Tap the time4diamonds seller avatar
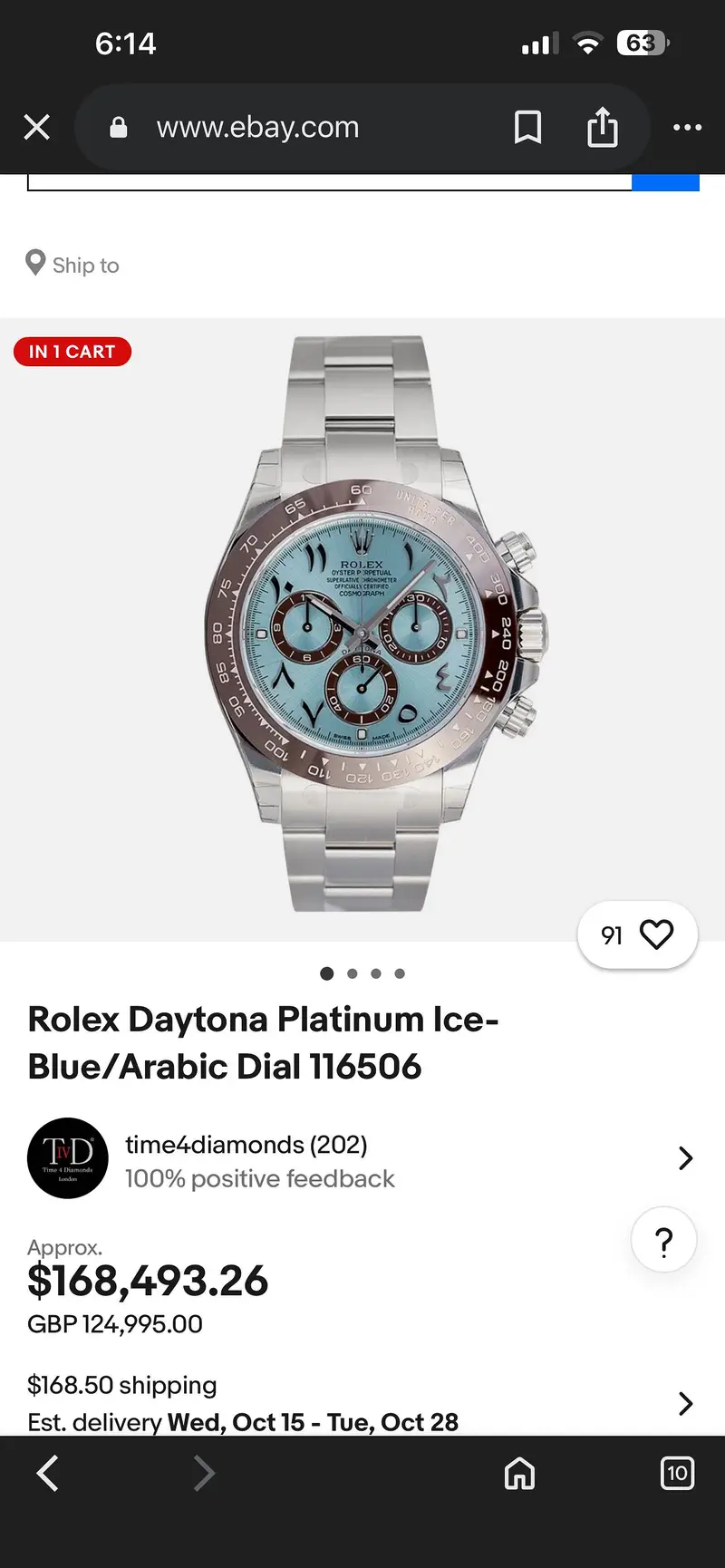The width and height of the screenshot is (725, 1568). pyautogui.click(x=67, y=1158)
